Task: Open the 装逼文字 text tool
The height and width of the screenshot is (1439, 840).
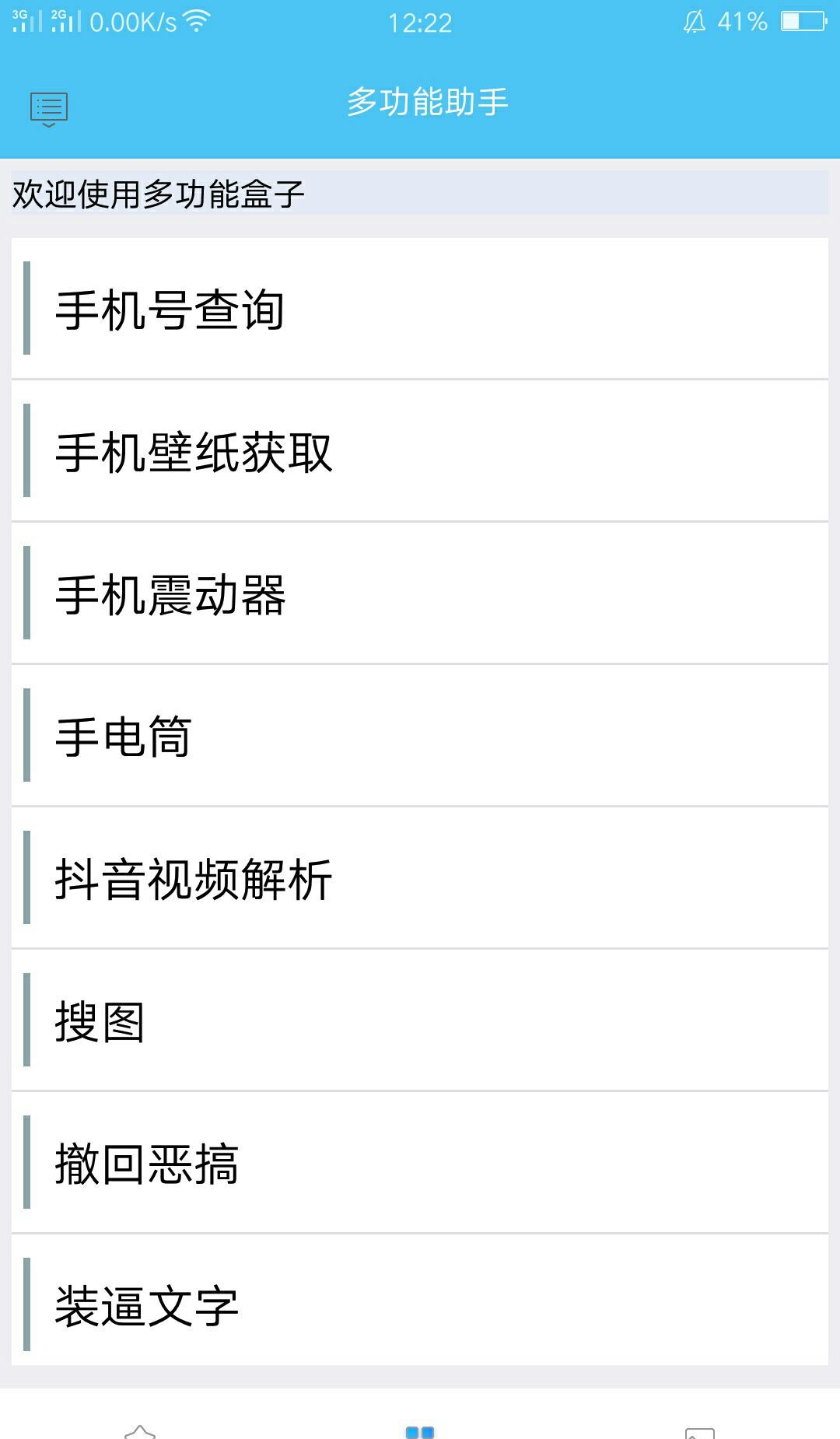Action: [x=420, y=1305]
